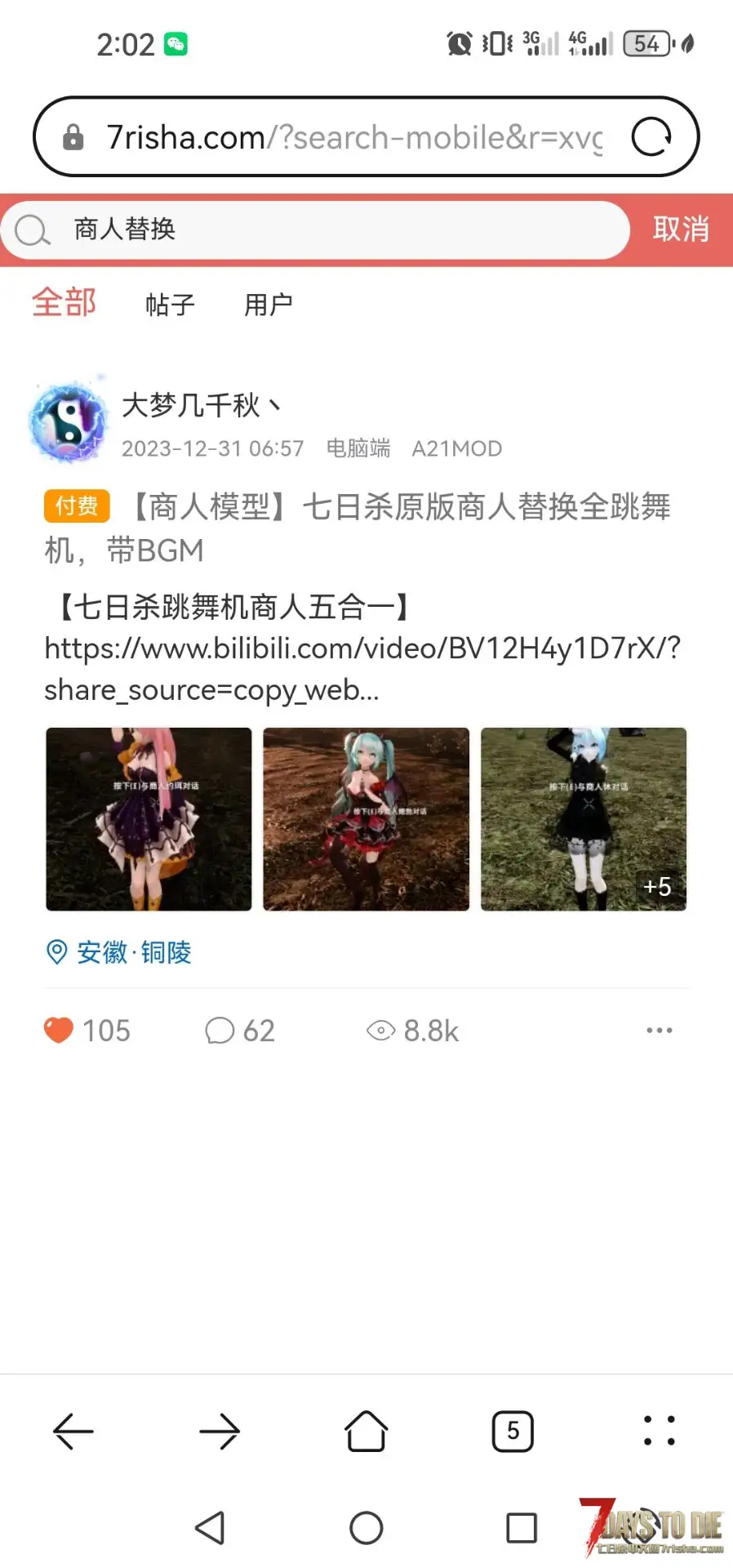Go back in the browser toolbar

pyautogui.click(x=73, y=1432)
